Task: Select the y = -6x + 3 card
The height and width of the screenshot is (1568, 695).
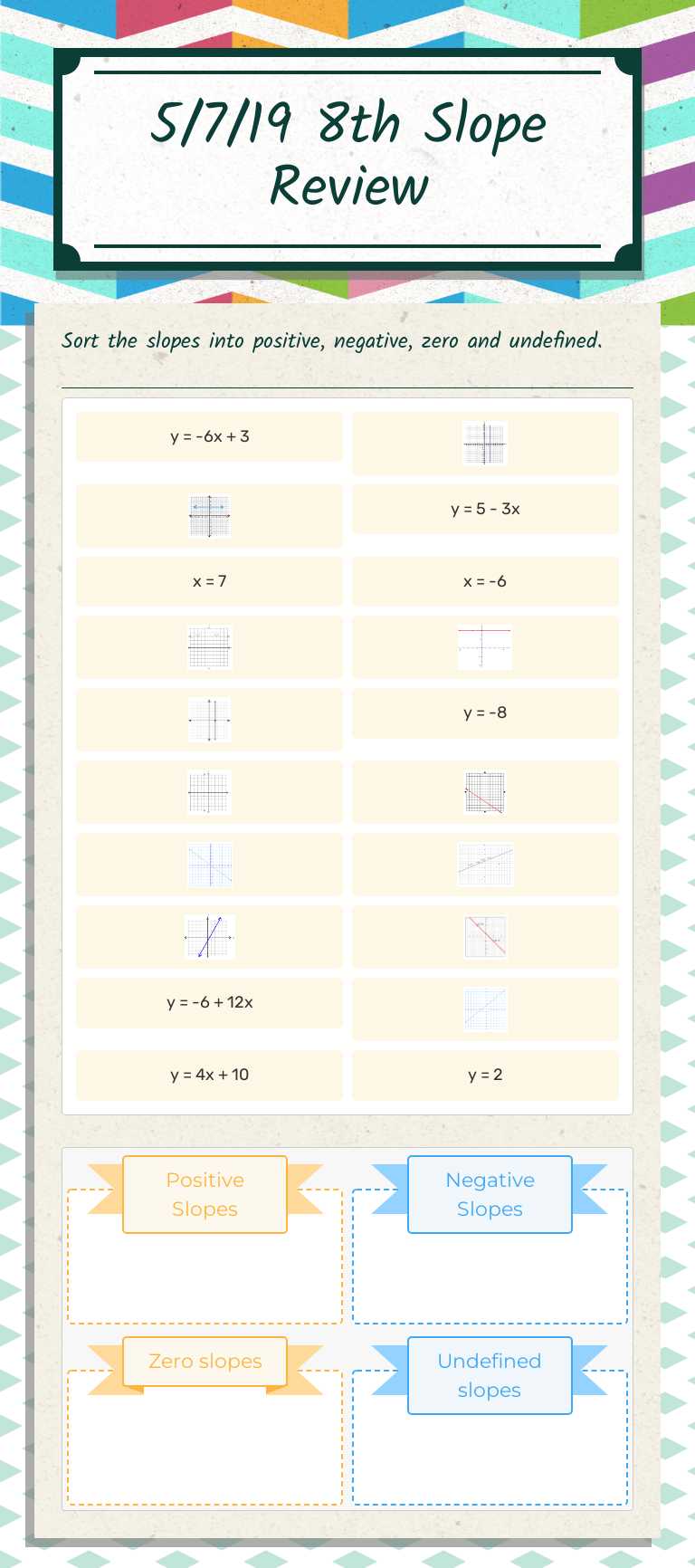Action: tap(209, 436)
